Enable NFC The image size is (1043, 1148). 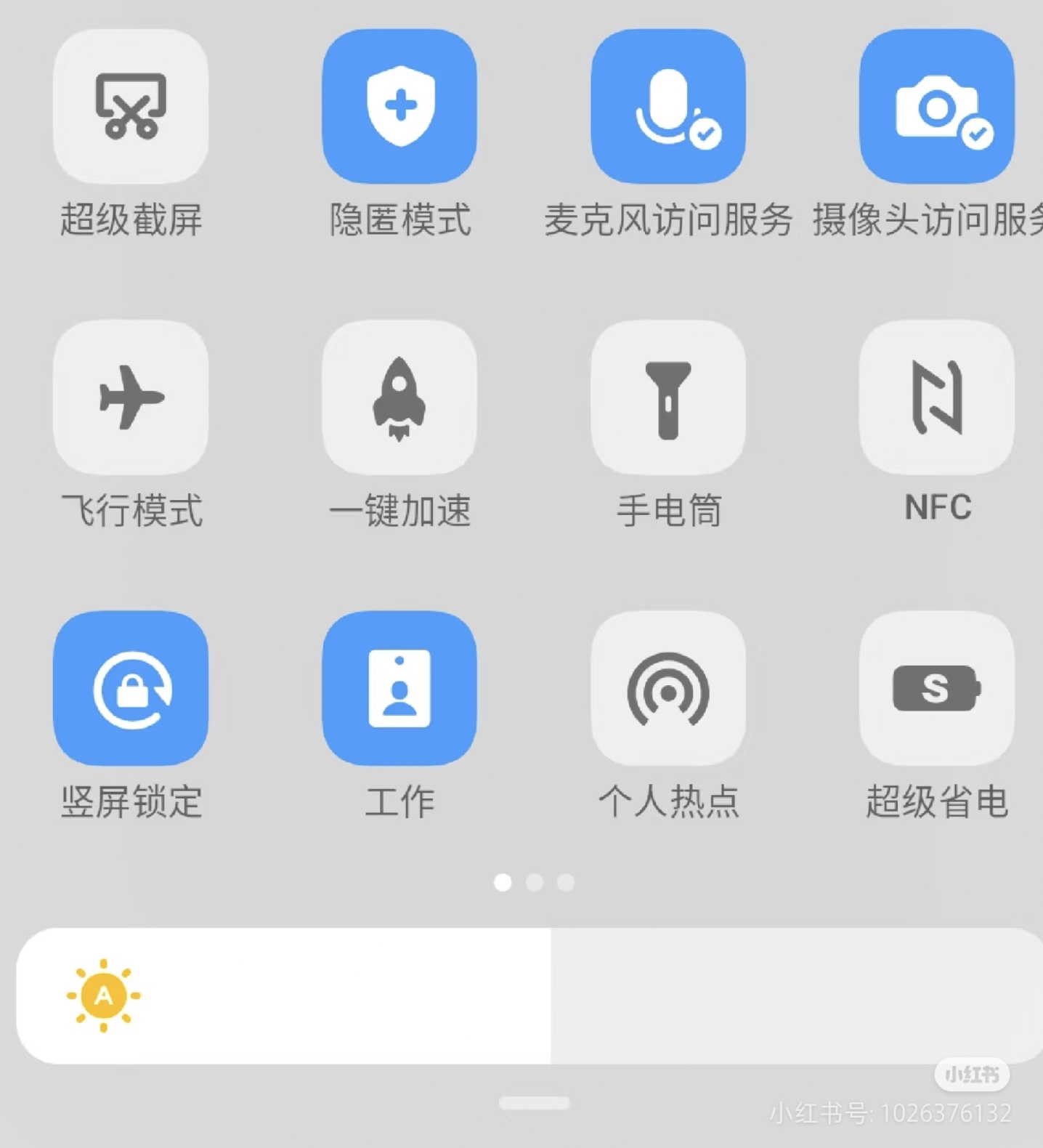coord(937,397)
